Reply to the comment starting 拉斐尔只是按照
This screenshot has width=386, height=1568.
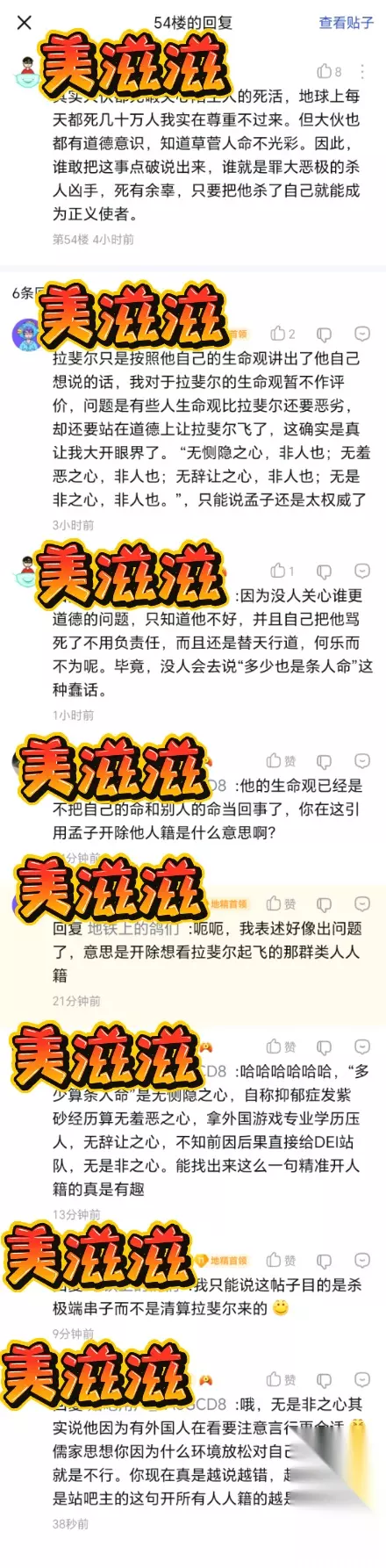pyautogui.click(x=361, y=334)
